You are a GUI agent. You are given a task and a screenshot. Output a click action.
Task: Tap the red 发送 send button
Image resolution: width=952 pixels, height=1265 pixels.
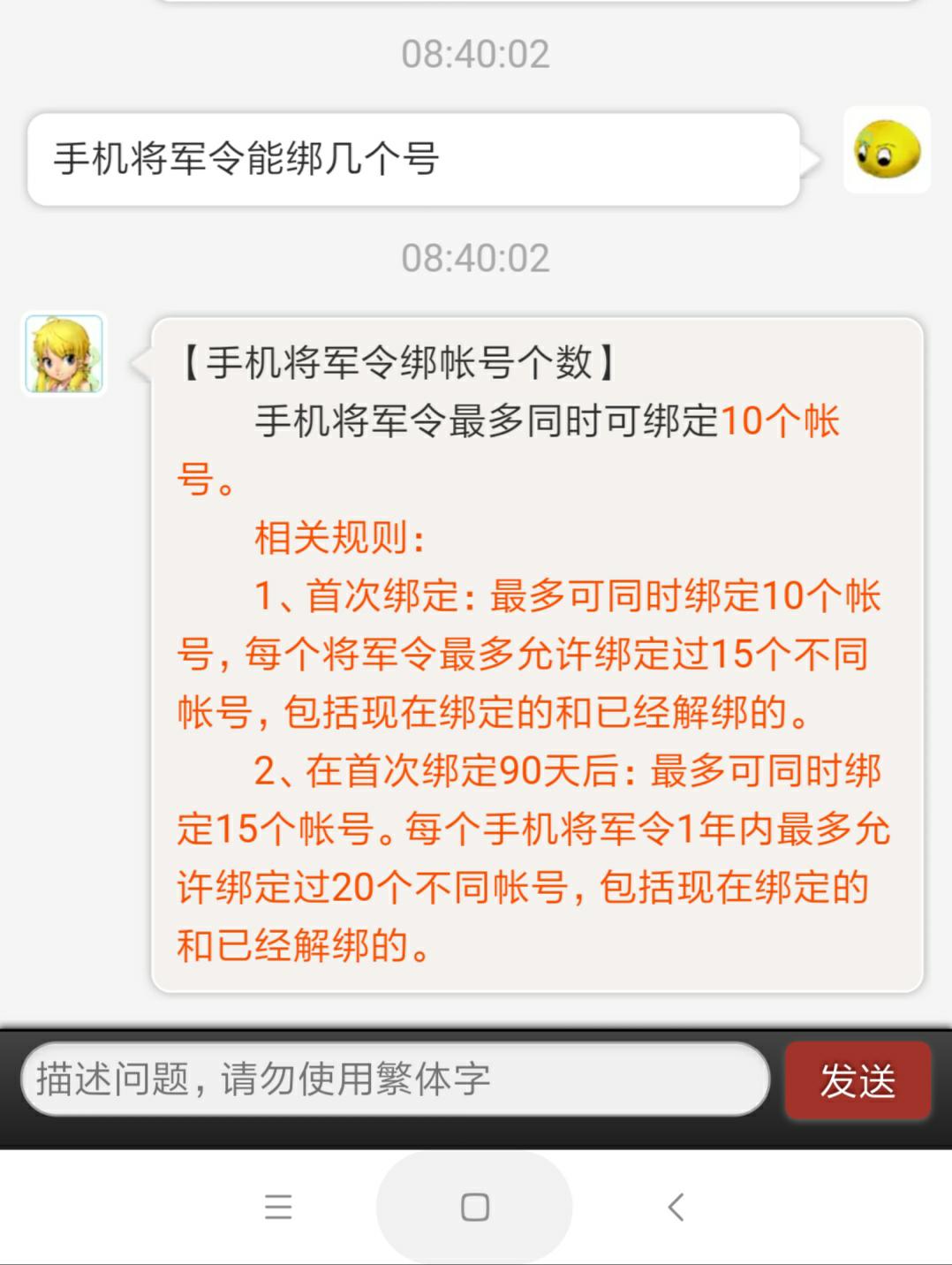click(x=858, y=1080)
